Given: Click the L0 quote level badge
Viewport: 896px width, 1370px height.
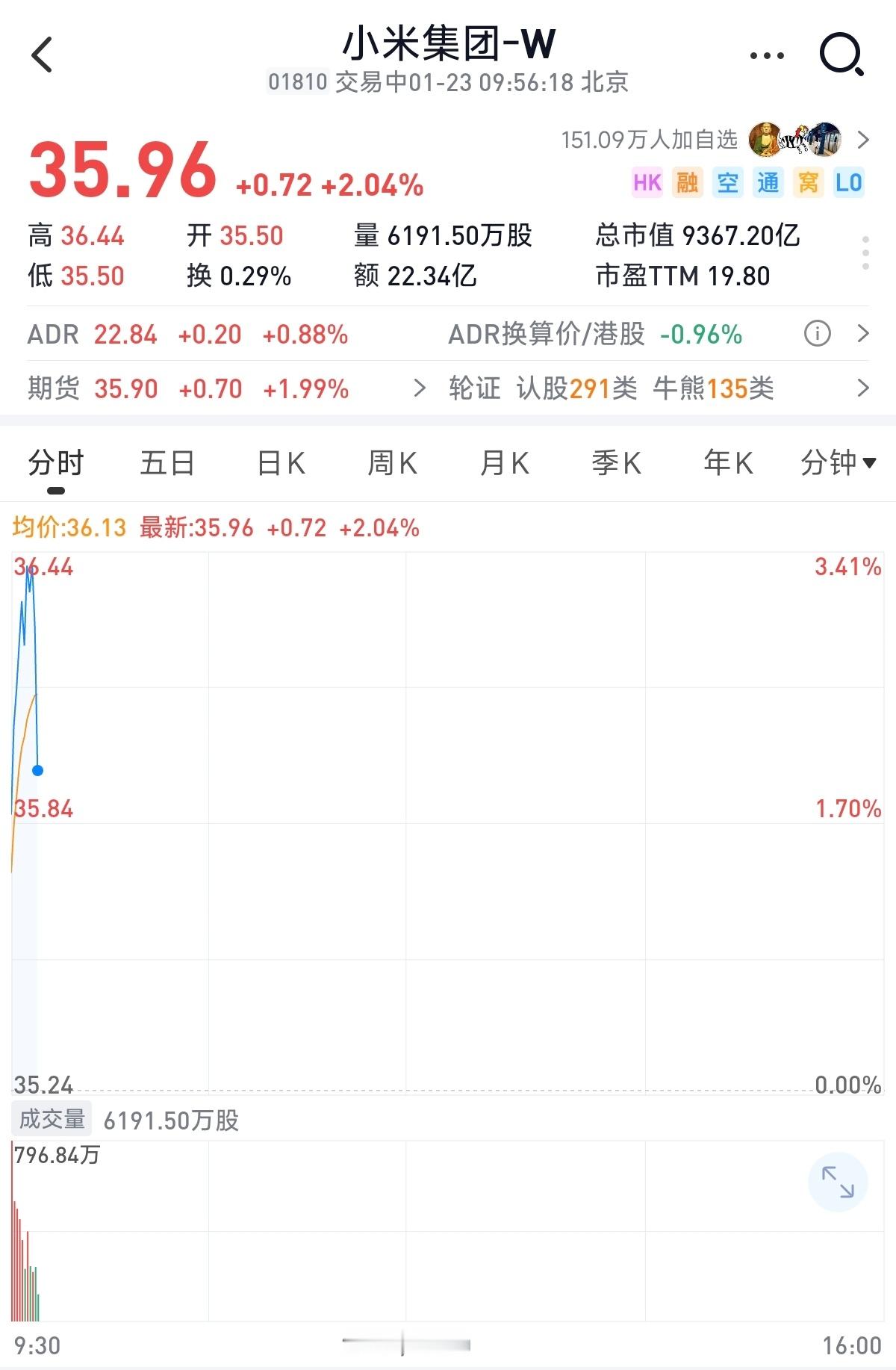Looking at the screenshot, I should tap(847, 182).
